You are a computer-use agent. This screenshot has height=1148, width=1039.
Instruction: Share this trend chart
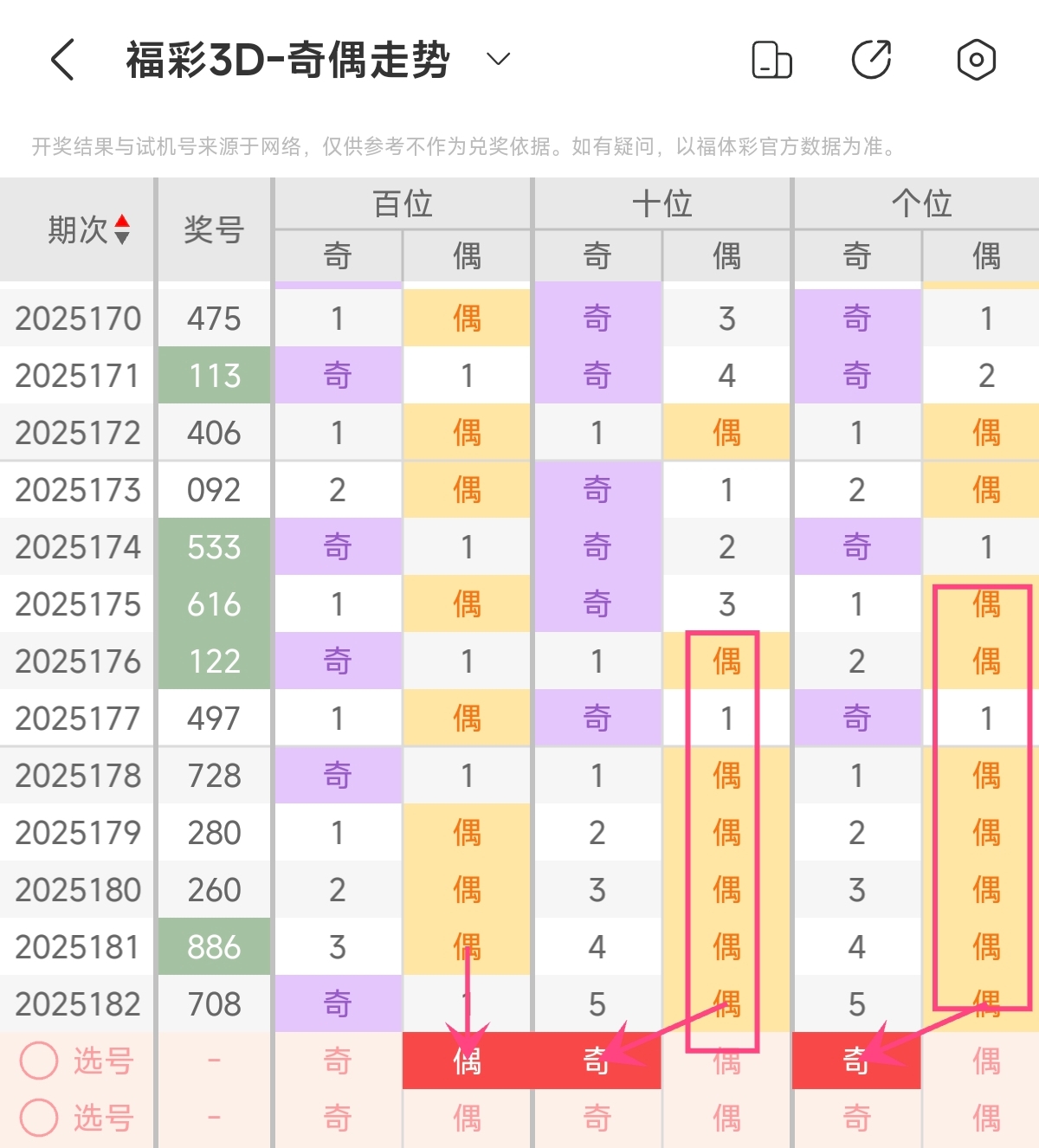[x=872, y=60]
